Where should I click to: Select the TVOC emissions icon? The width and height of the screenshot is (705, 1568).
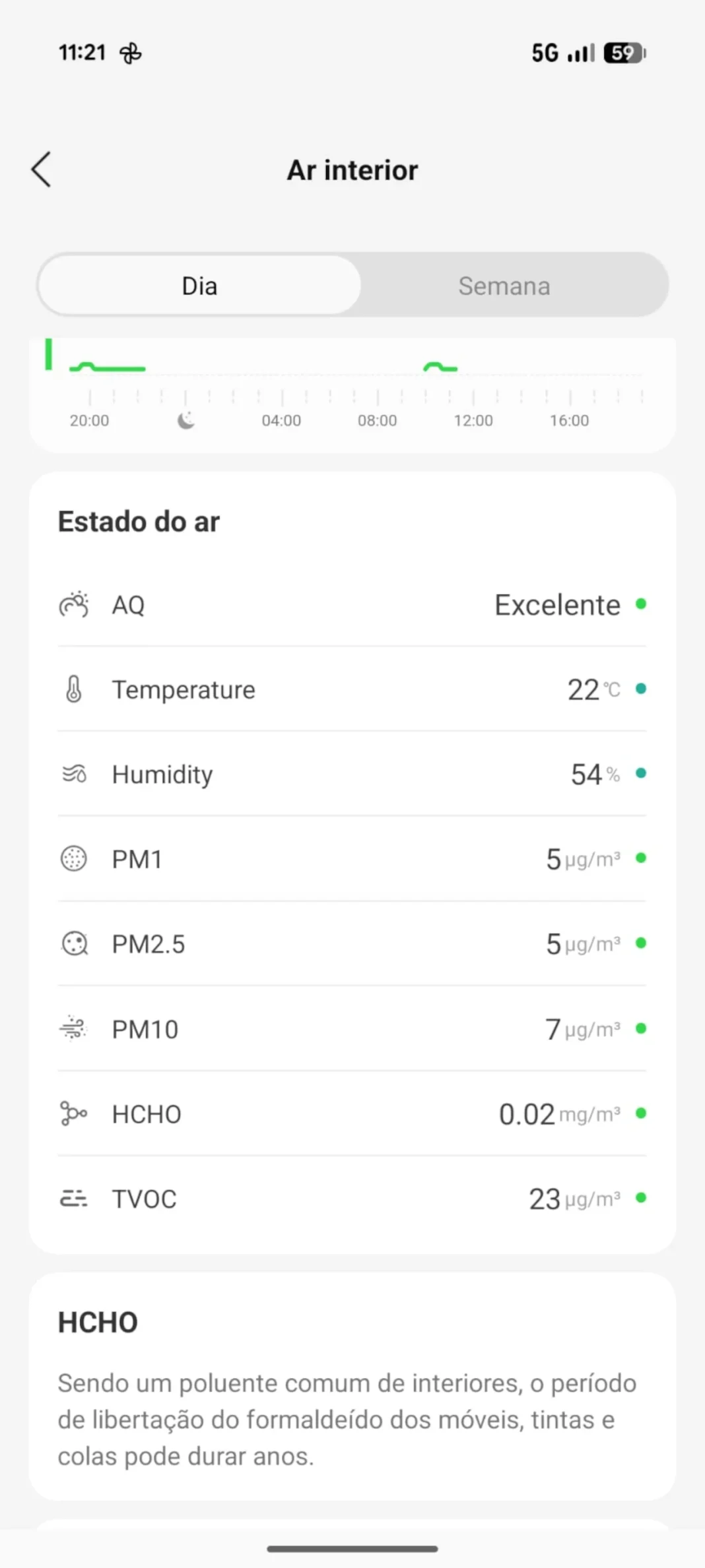[x=74, y=1199]
